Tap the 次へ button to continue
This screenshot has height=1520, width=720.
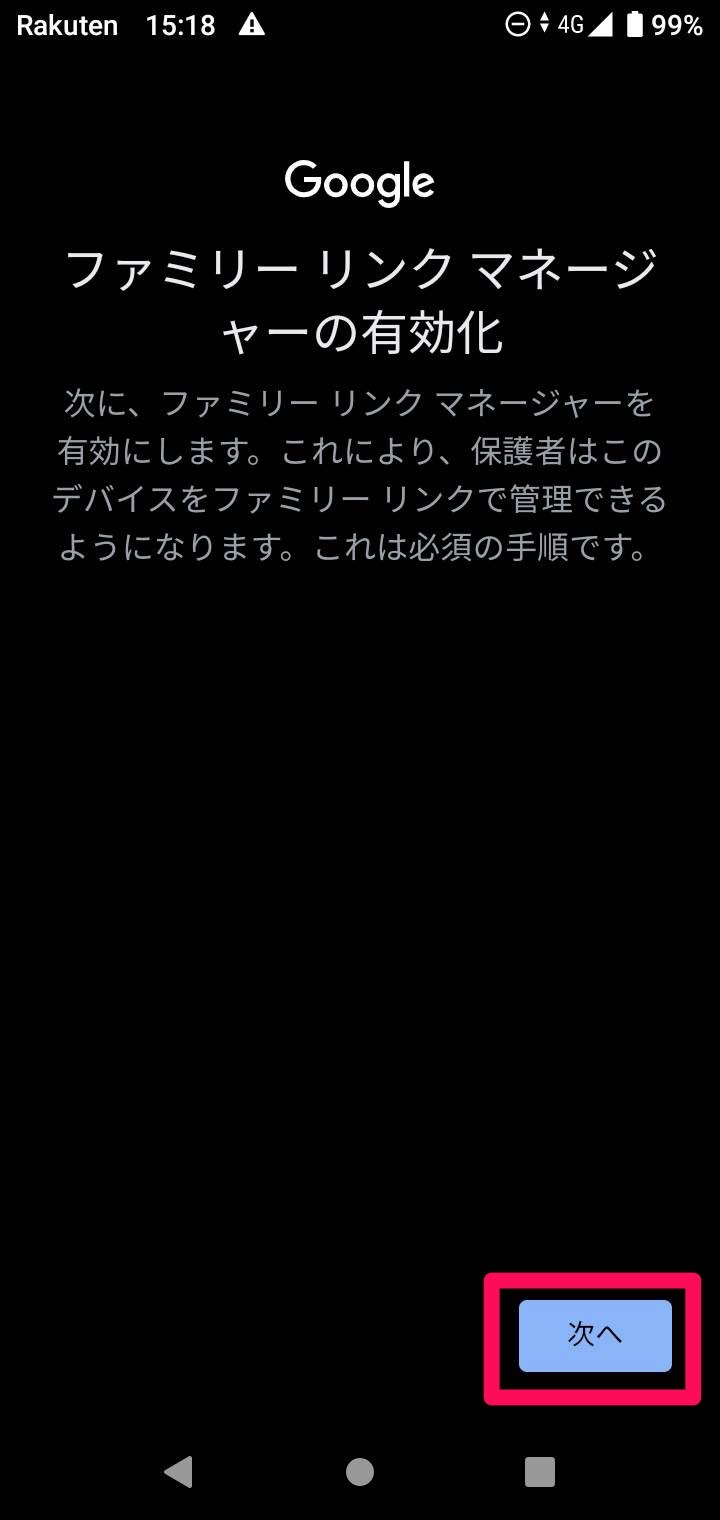595,1335
